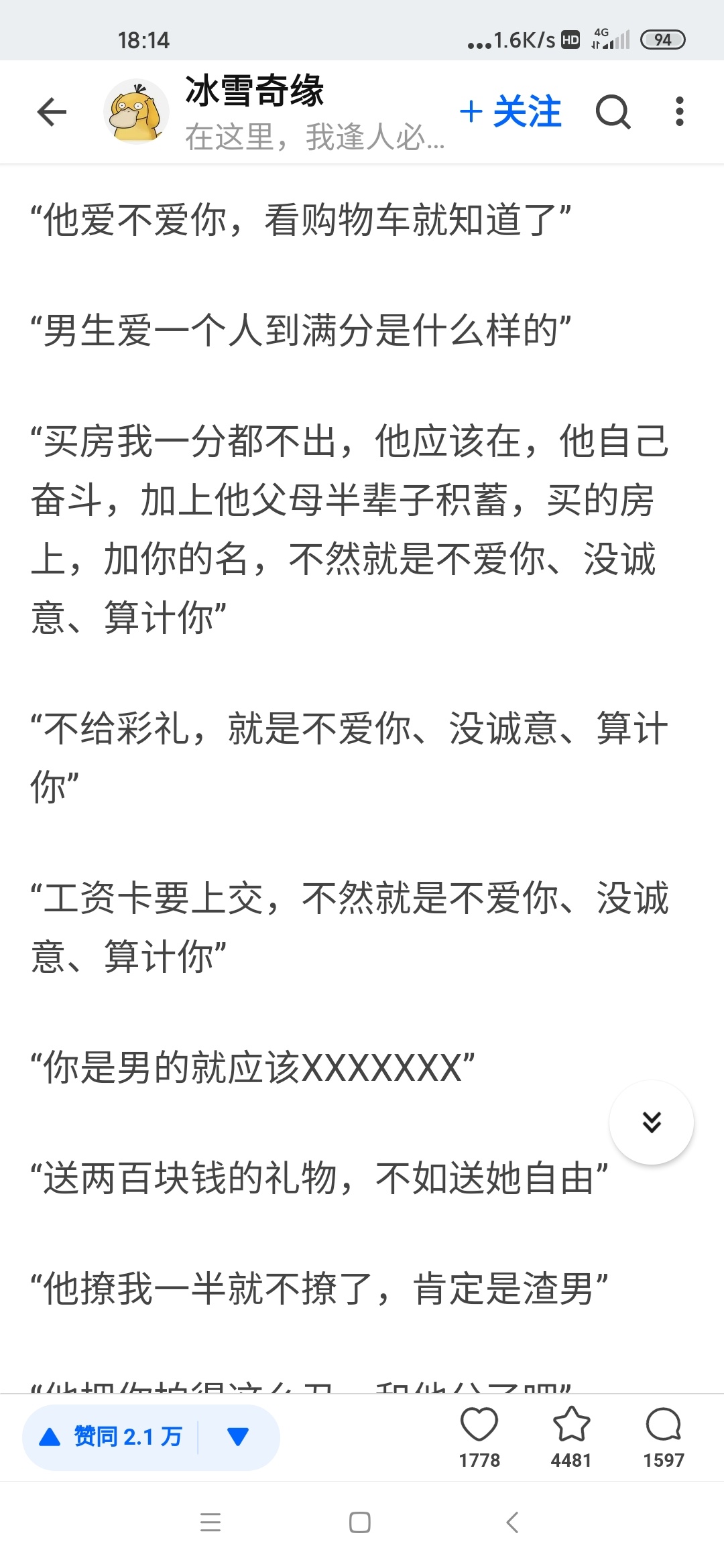This screenshot has width=724, height=1568.
Task: Upvote the answer via 赞同 2.1 万
Action: pos(111,1437)
